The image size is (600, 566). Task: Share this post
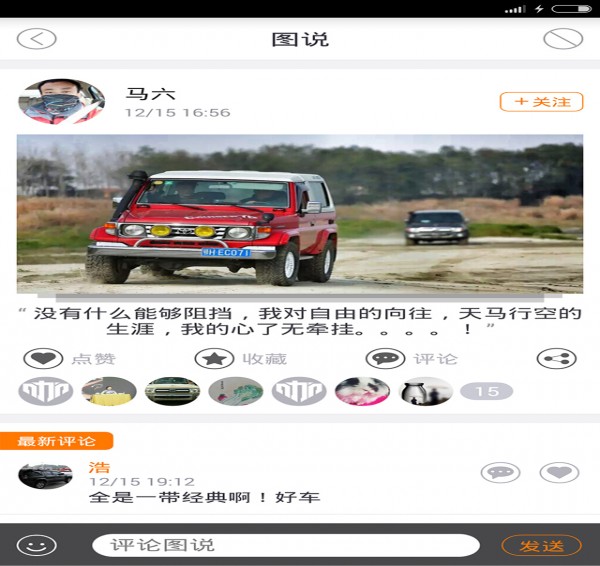click(556, 359)
